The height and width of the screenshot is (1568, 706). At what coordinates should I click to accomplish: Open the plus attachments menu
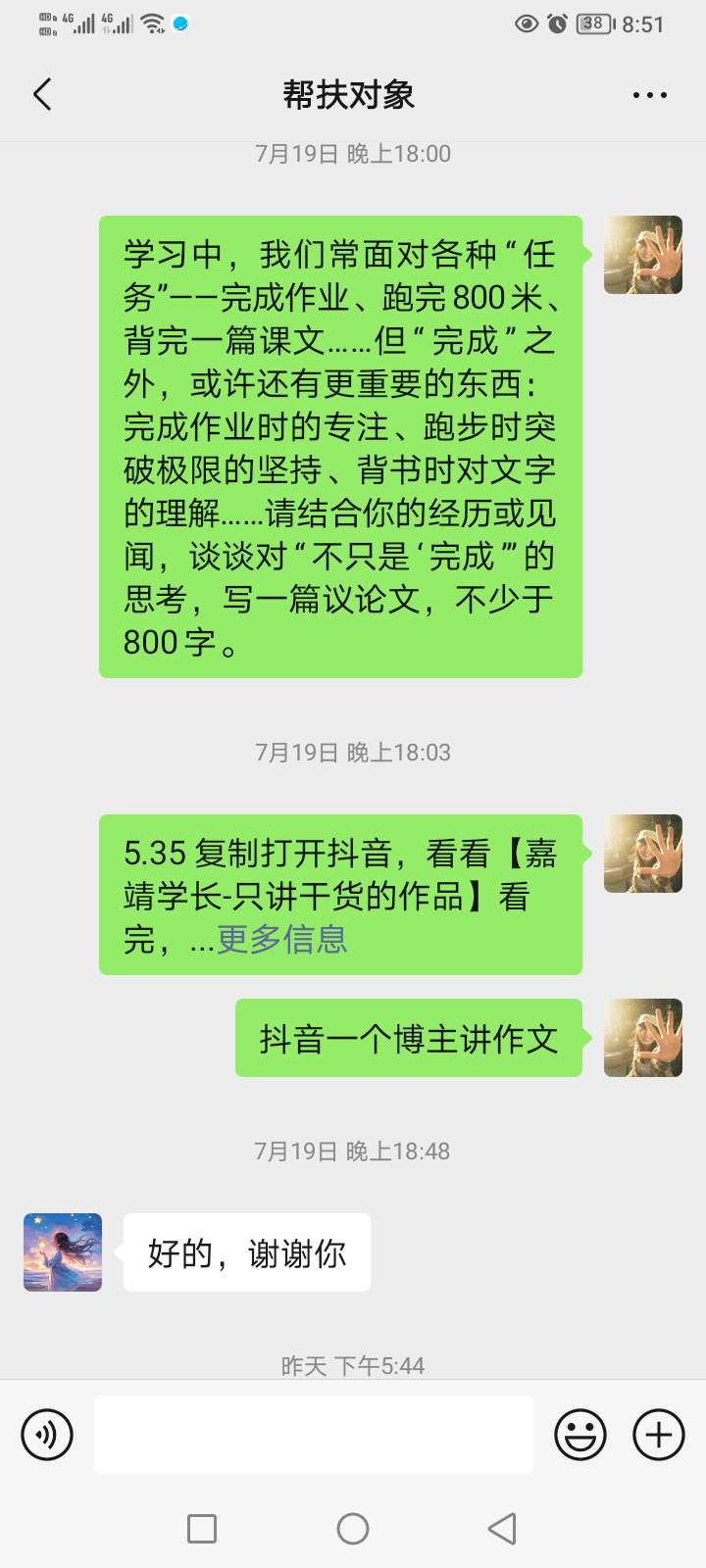coord(658,1435)
